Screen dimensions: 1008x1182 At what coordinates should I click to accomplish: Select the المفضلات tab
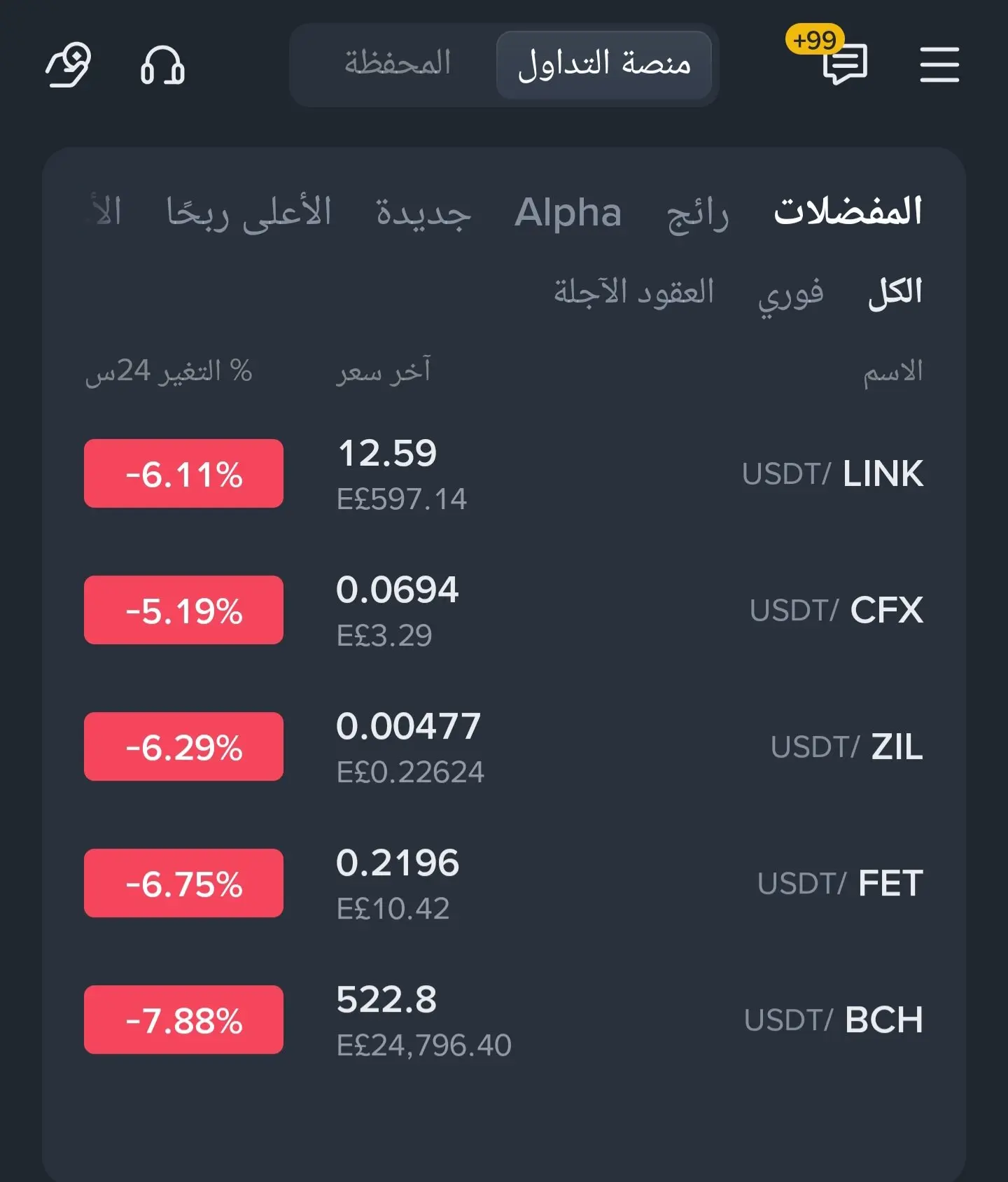coord(848,212)
